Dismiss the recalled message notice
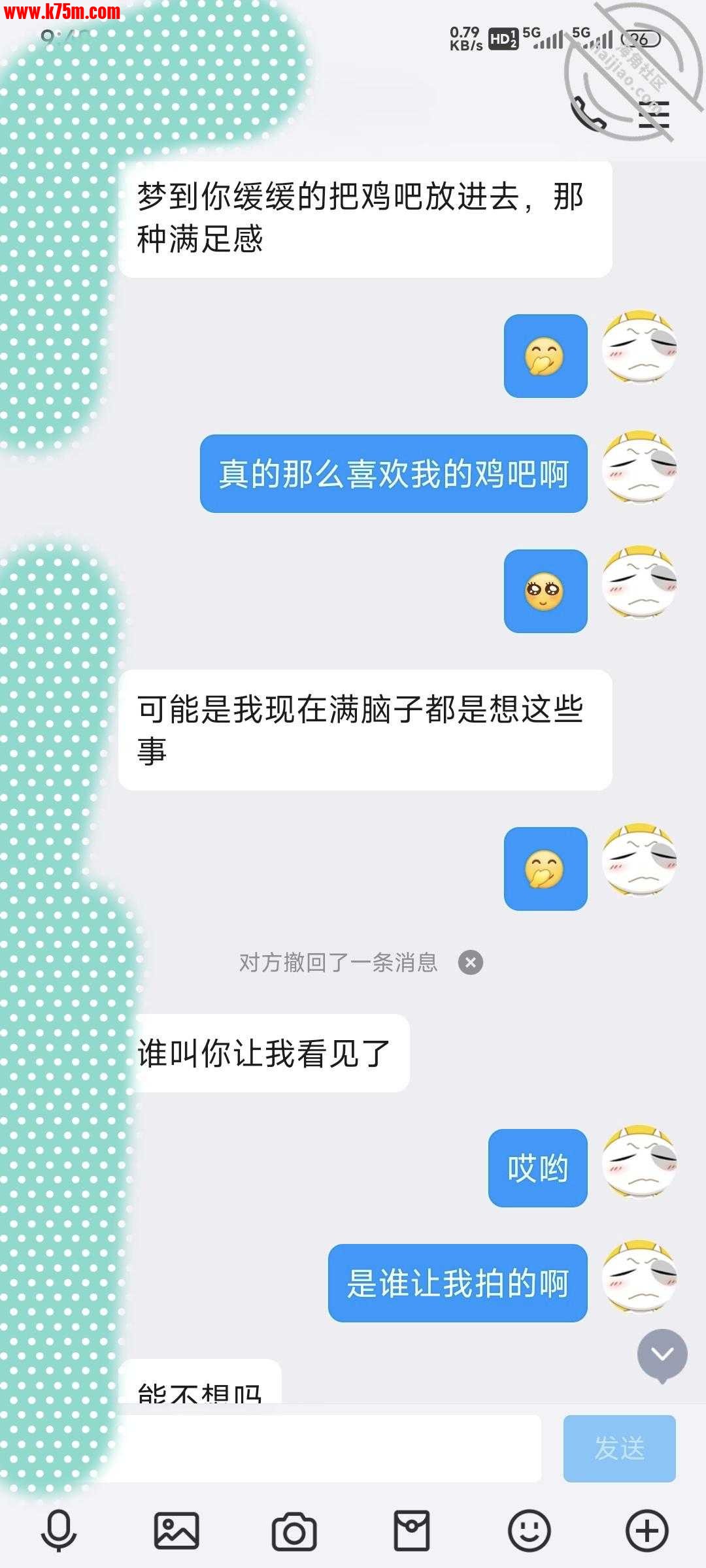Image resolution: width=706 pixels, height=1568 pixels. (x=471, y=962)
